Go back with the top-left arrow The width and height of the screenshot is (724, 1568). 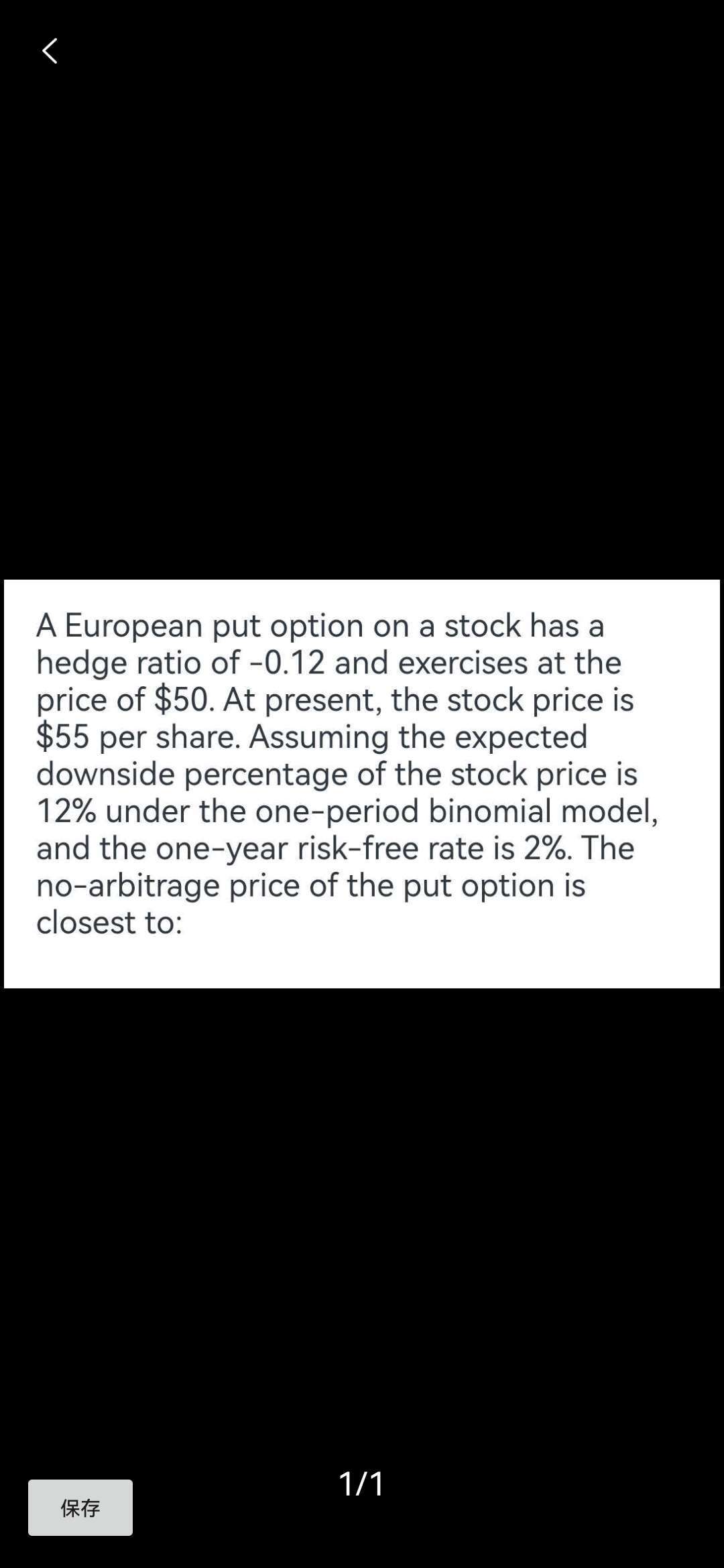coord(50,51)
